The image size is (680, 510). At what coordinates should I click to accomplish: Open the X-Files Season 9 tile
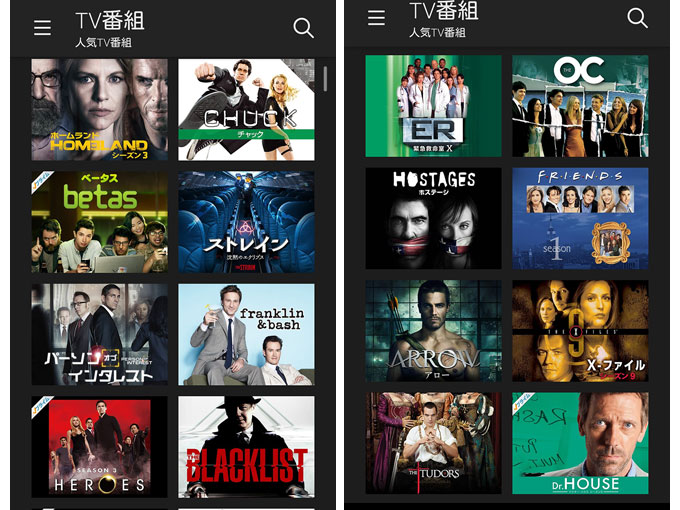click(x=580, y=331)
